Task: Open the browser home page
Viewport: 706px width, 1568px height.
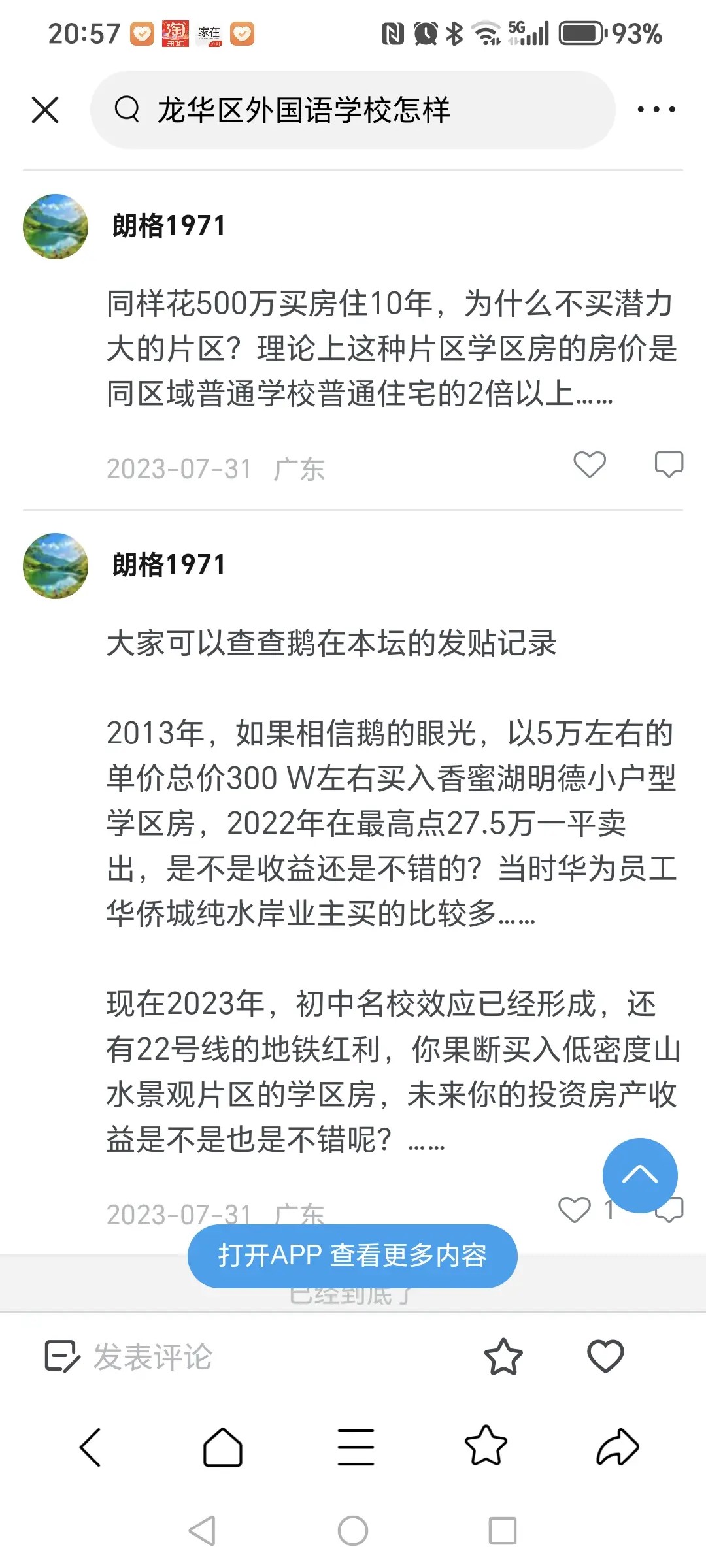Action: [x=223, y=1447]
